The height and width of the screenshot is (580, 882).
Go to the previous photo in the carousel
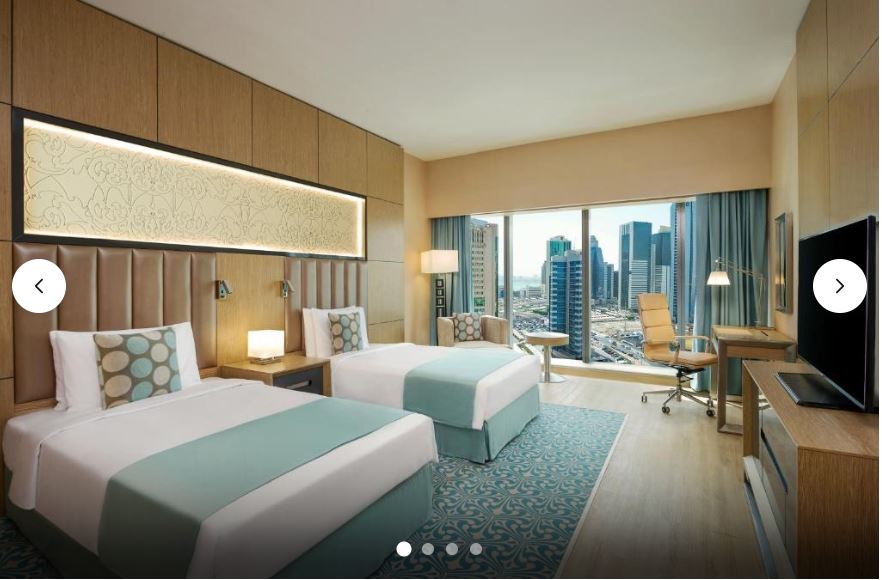pos(39,287)
